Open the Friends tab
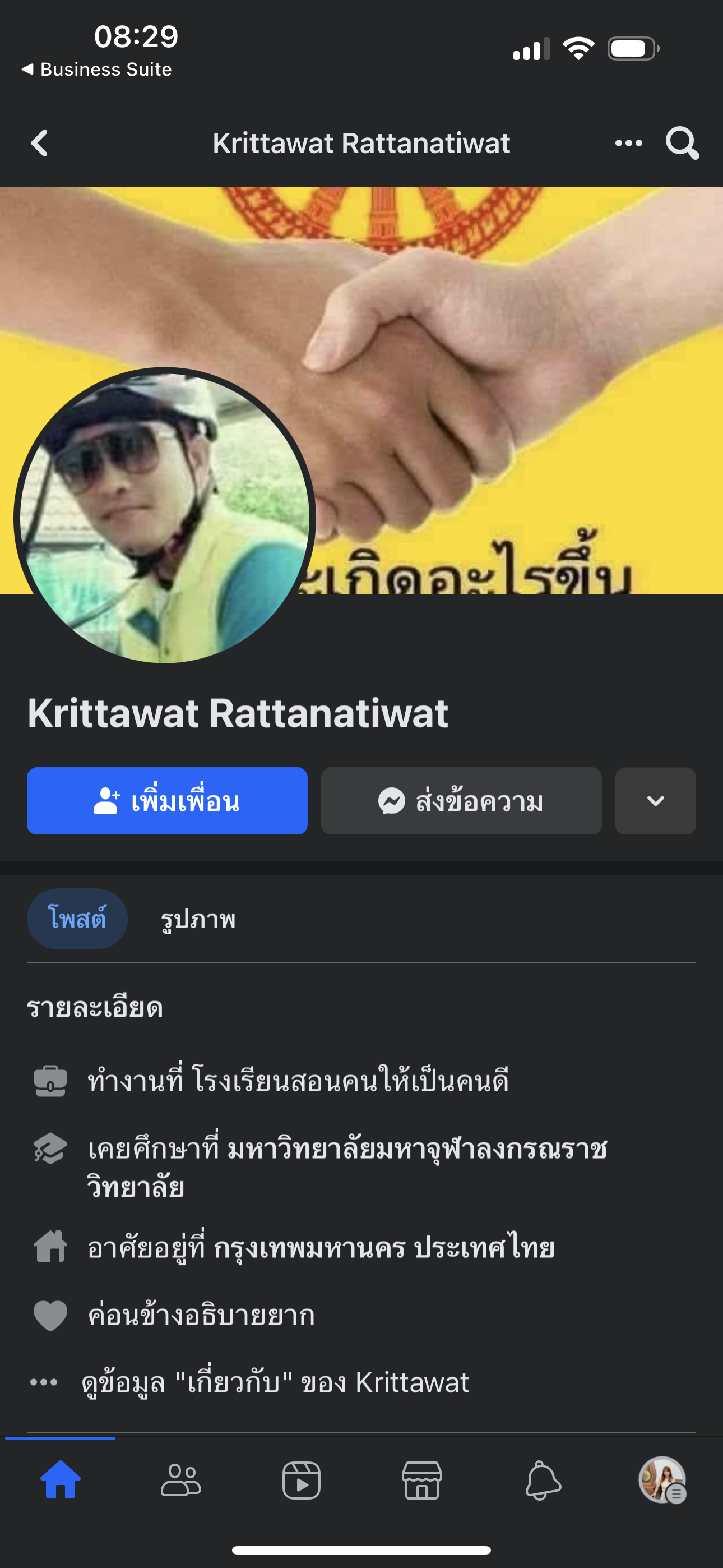This screenshot has height=1568, width=723. click(x=180, y=1480)
